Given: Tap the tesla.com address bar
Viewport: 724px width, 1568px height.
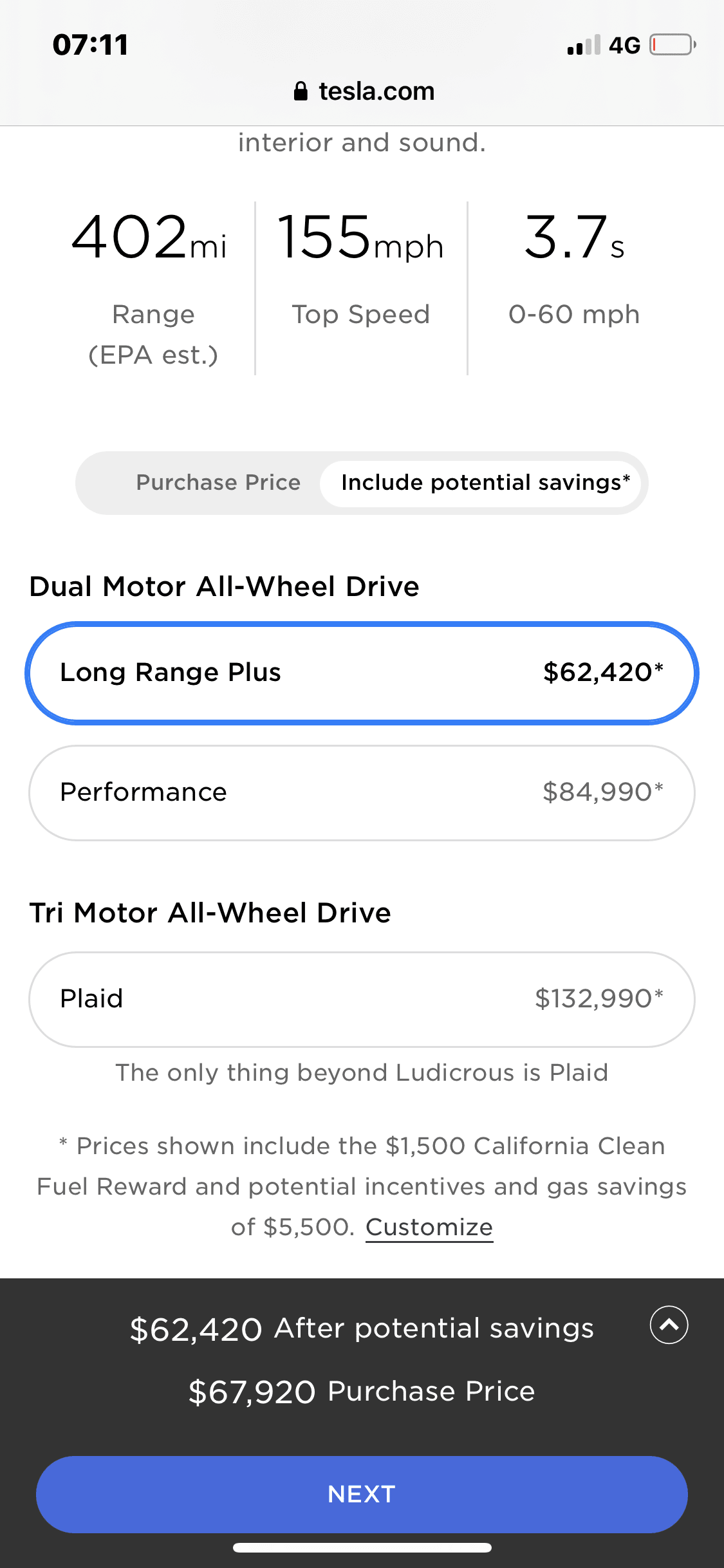Looking at the screenshot, I should click(x=364, y=91).
